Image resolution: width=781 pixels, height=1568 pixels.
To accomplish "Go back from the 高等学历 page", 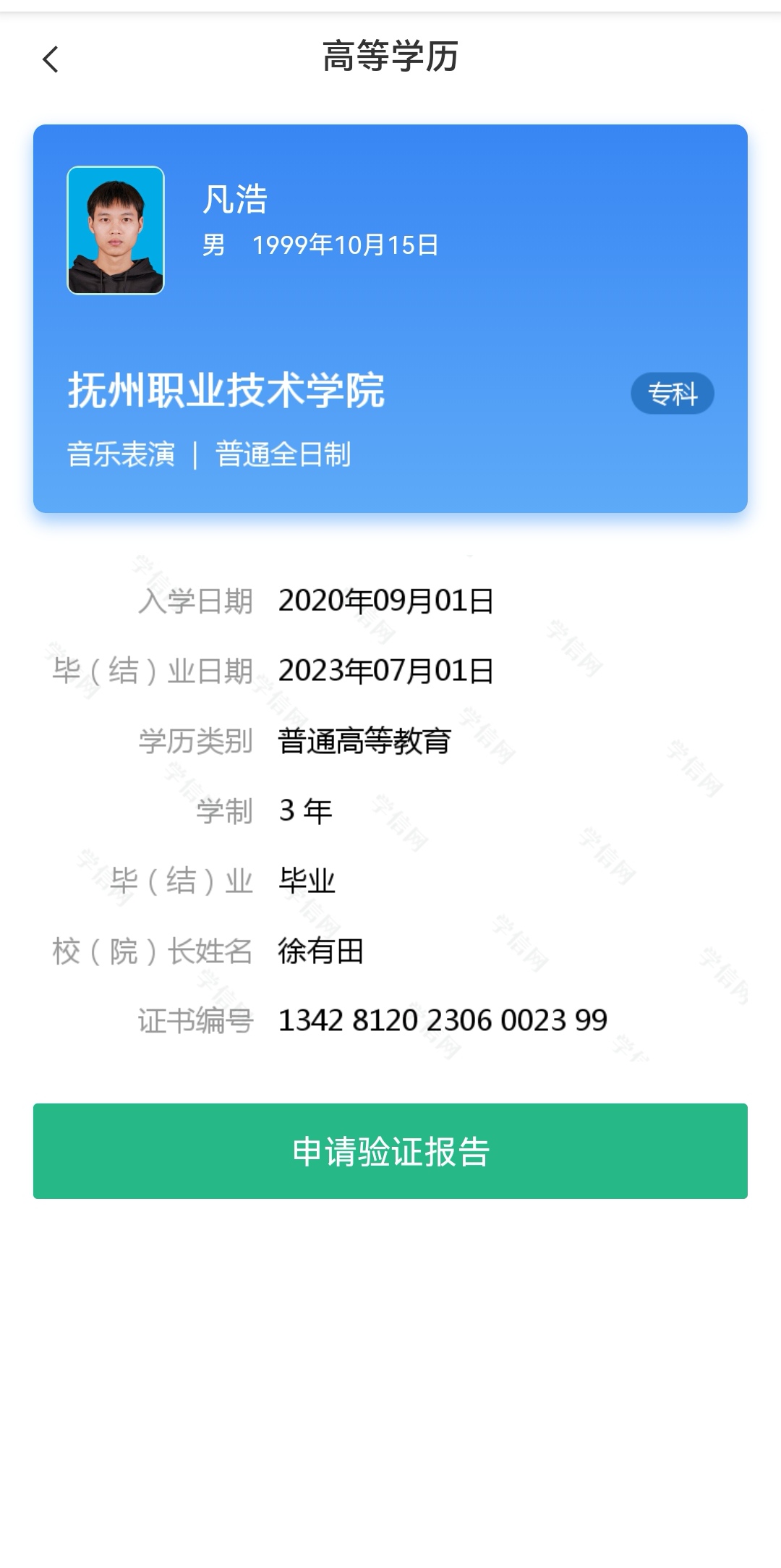I will (x=51, y=59).
